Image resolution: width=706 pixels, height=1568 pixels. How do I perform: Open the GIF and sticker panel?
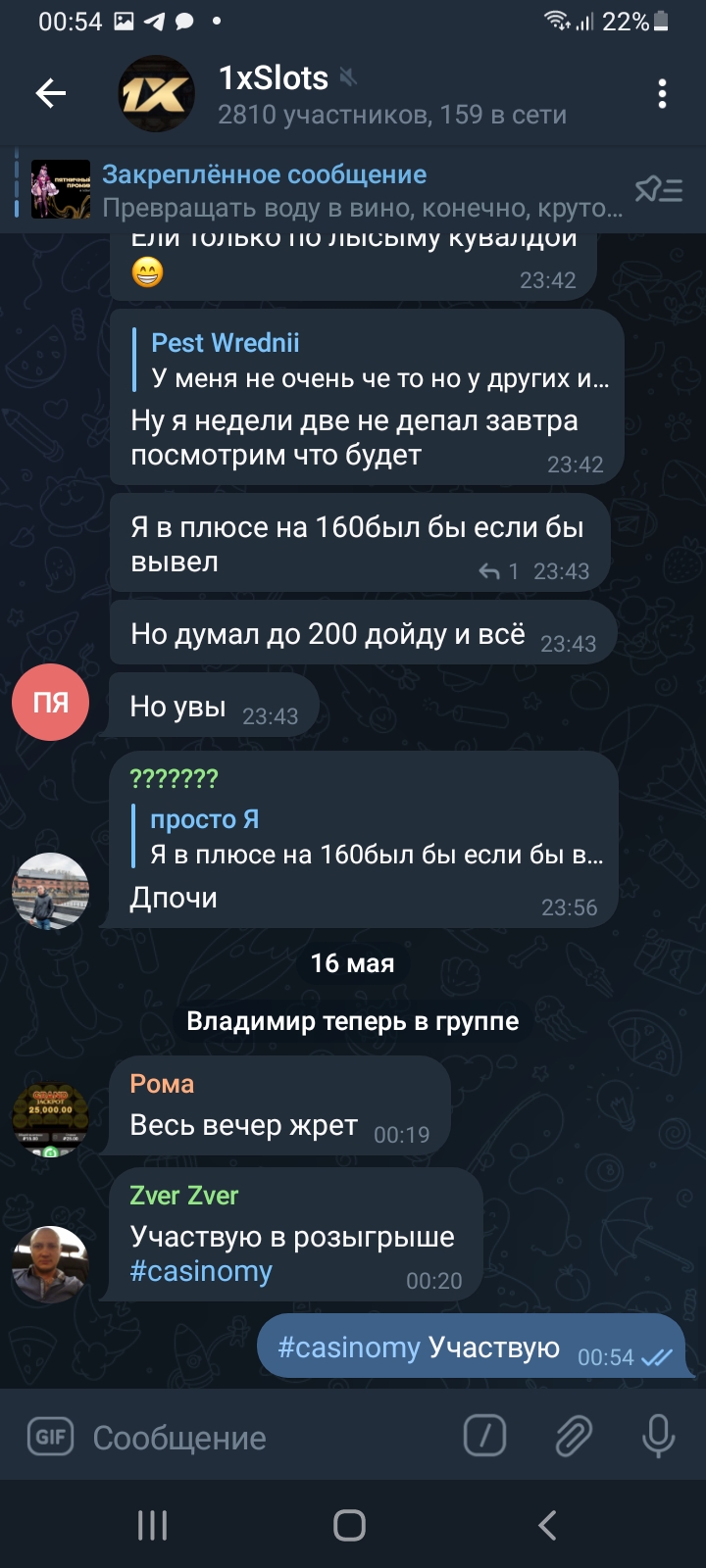(x=50, y=1438)
